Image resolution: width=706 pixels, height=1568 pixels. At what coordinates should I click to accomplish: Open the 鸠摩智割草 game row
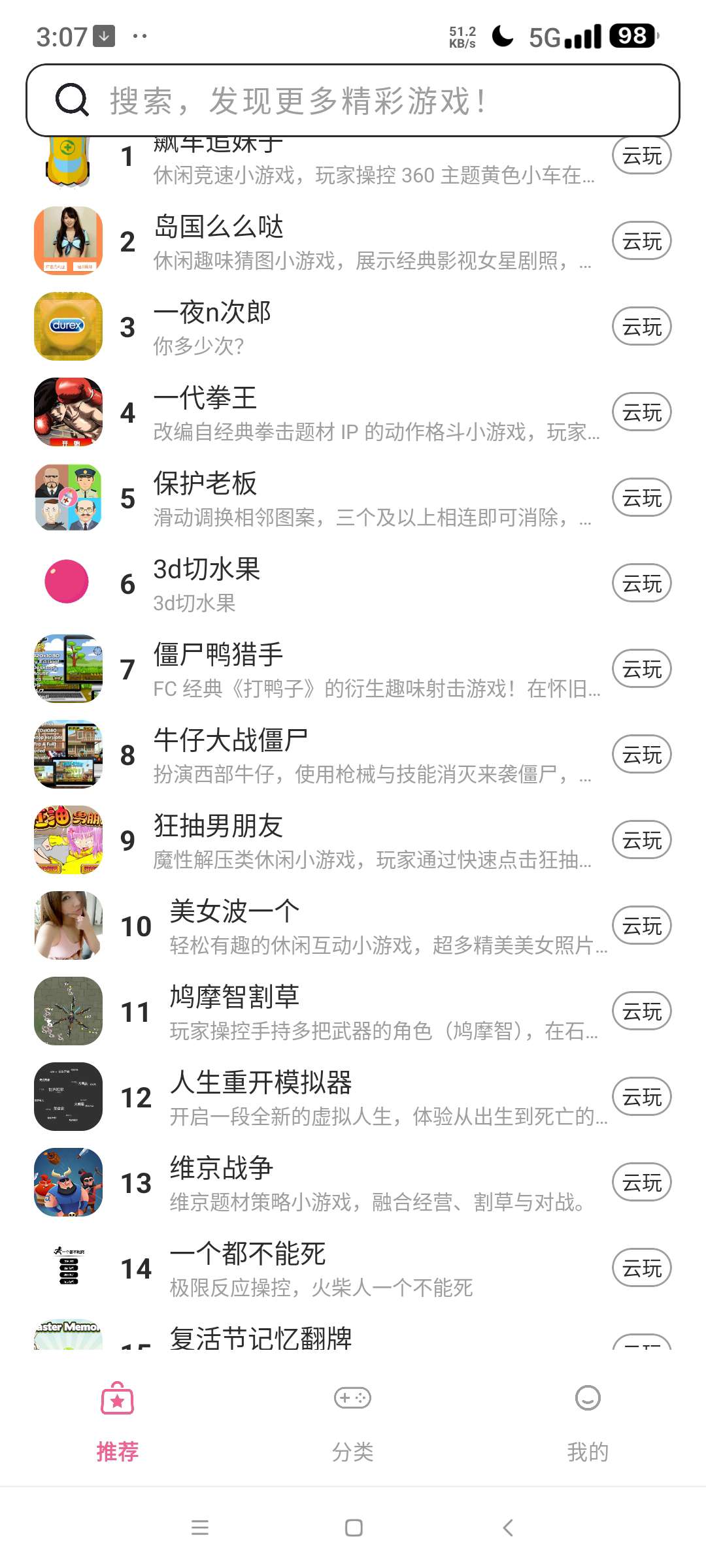pyautogui.click(x=353, y=1011)
